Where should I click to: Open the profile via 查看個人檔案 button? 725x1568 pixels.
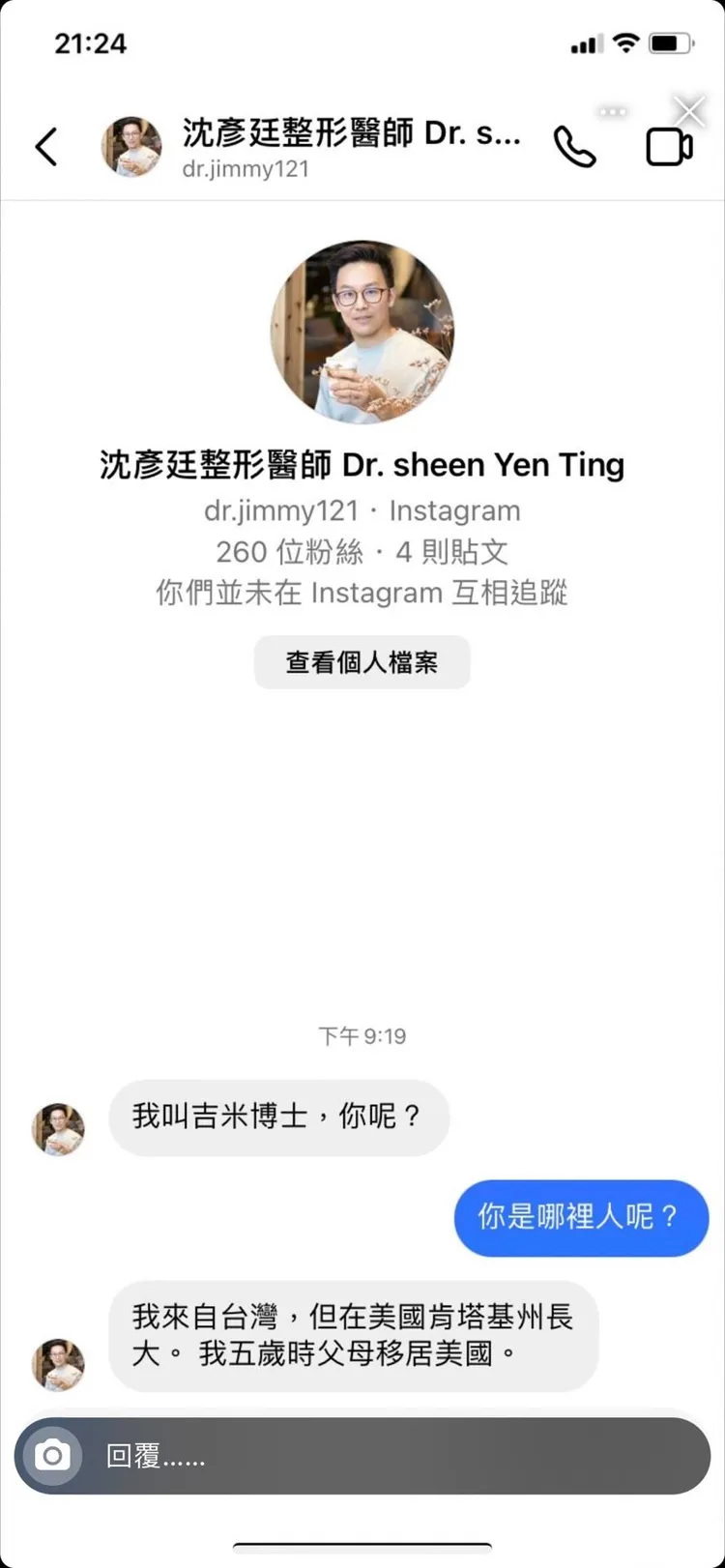(362, 662)
